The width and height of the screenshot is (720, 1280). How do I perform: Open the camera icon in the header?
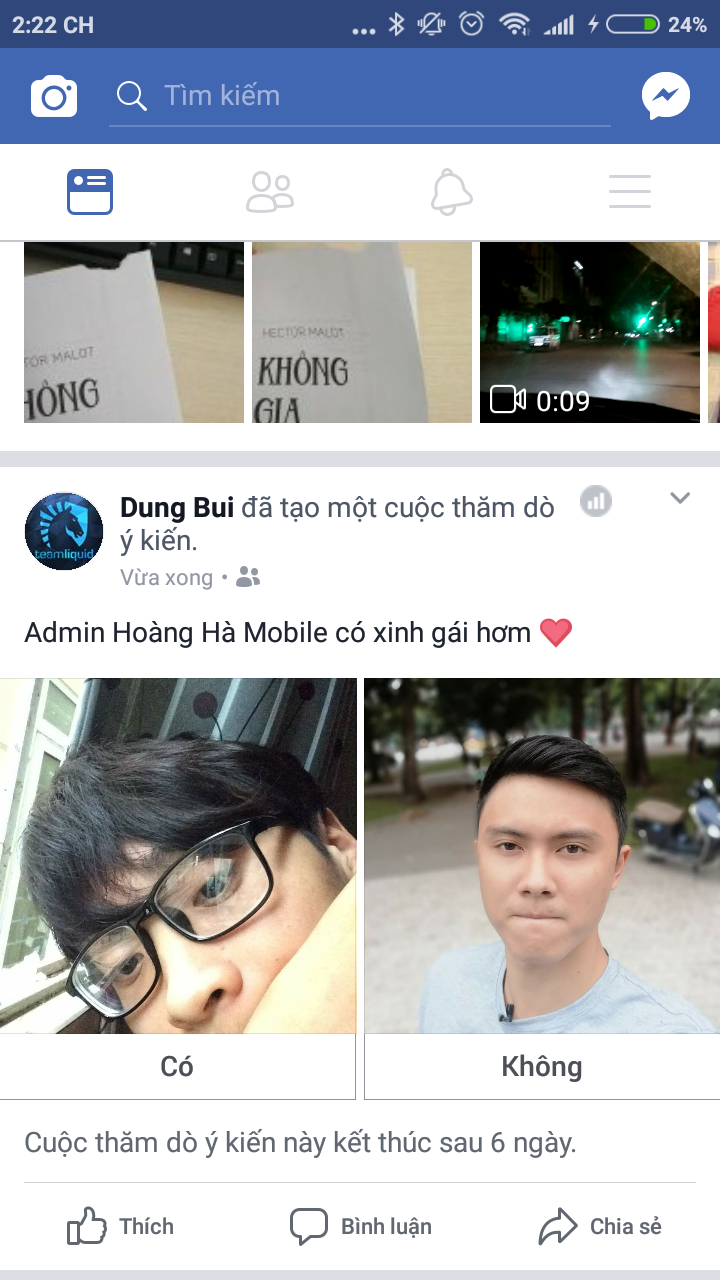click(54, 97)
